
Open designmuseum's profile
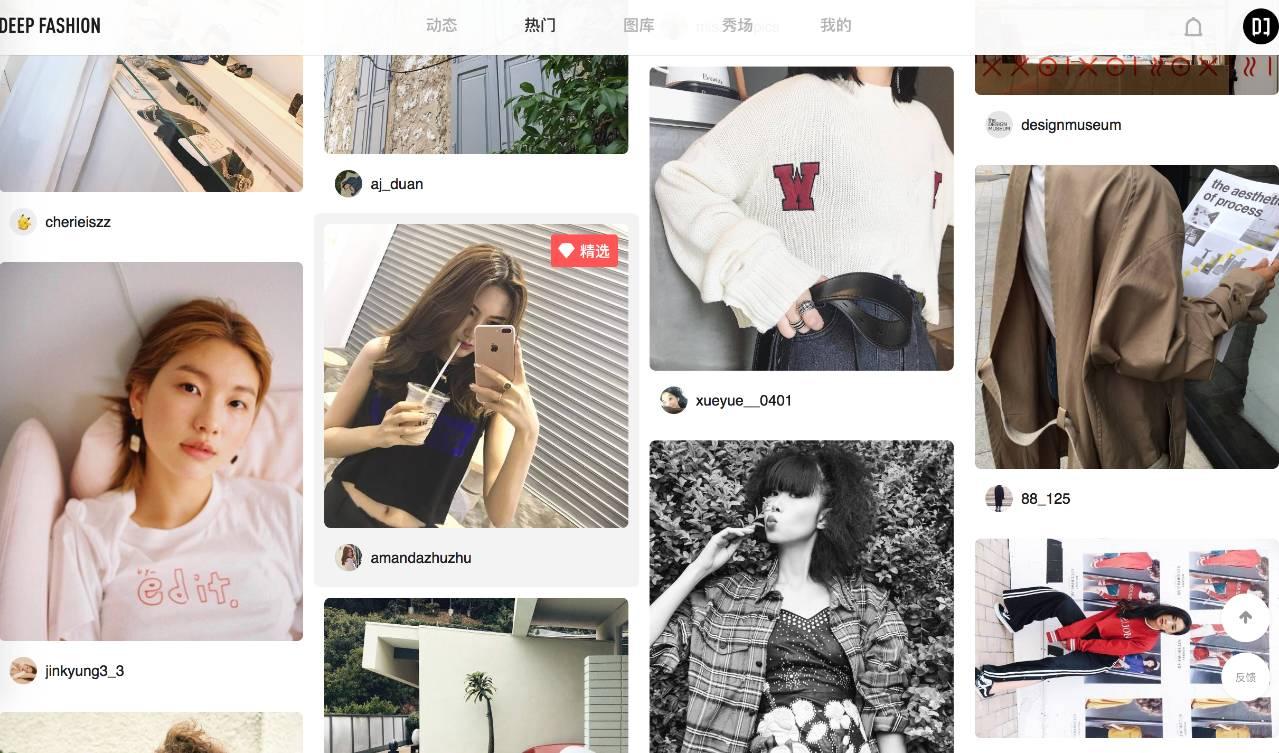pos(1070,125)
